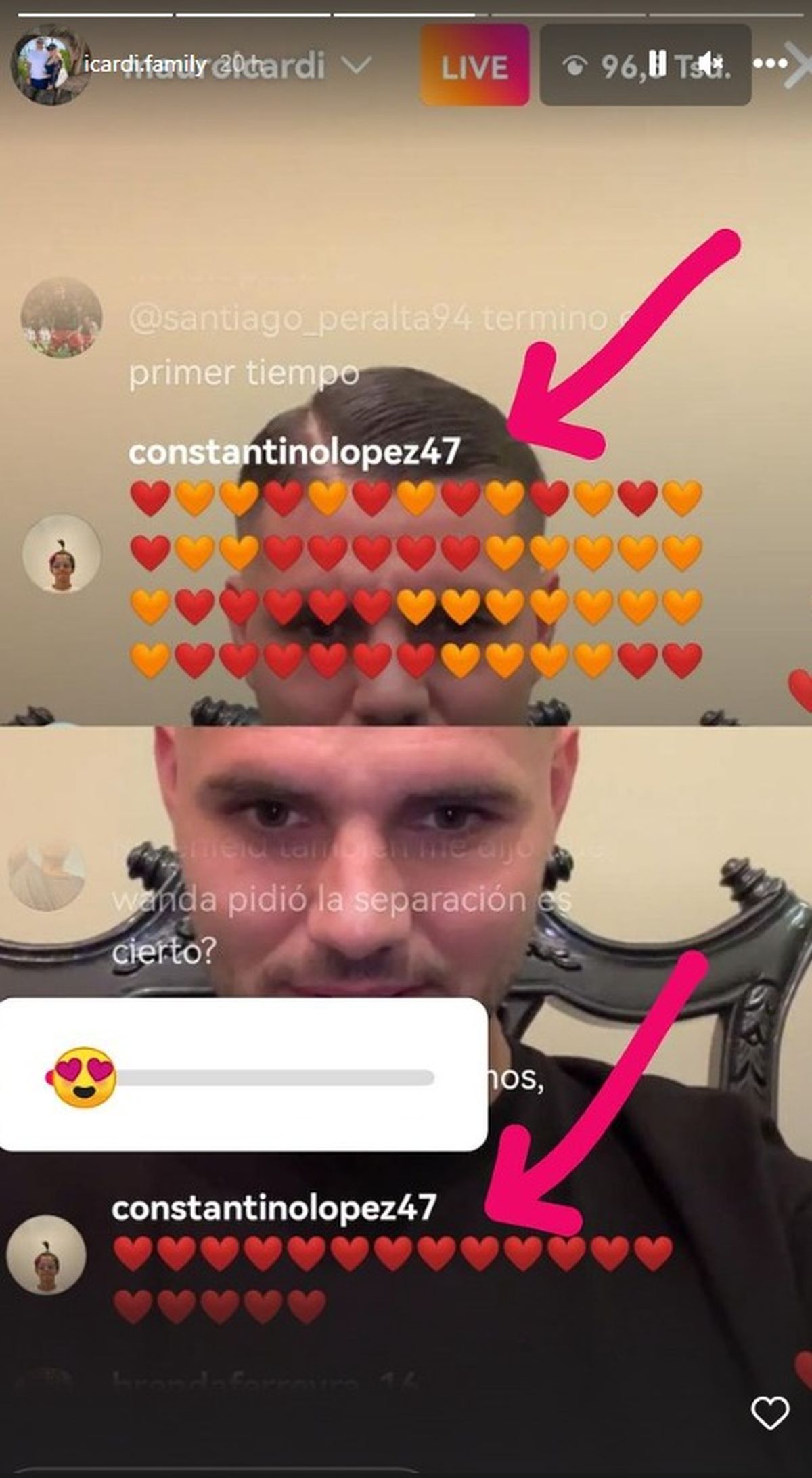Like this story with the heart
The image size is (812, 1478).
[x=770, y=1413]
